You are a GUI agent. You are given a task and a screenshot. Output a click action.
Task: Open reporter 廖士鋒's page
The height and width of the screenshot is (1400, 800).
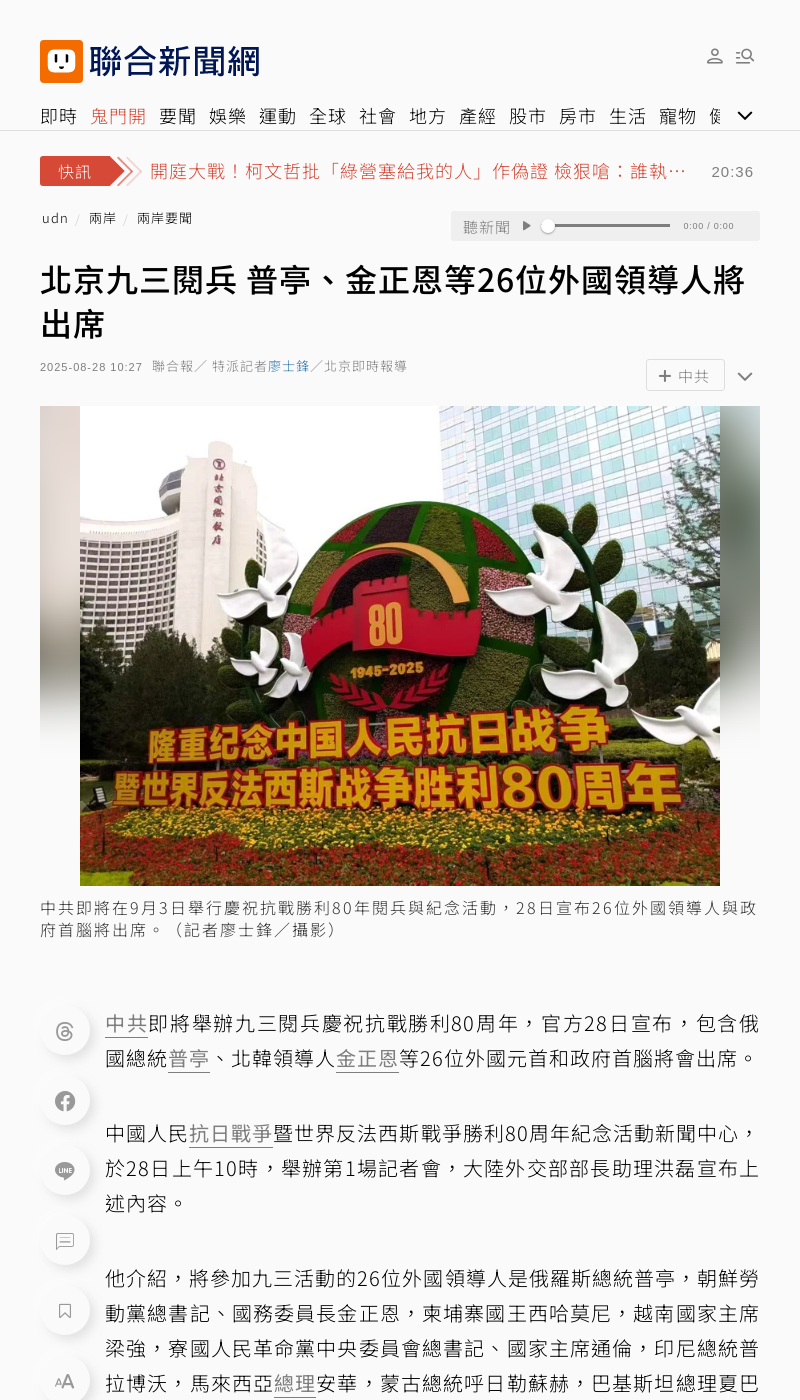(288, 367)
